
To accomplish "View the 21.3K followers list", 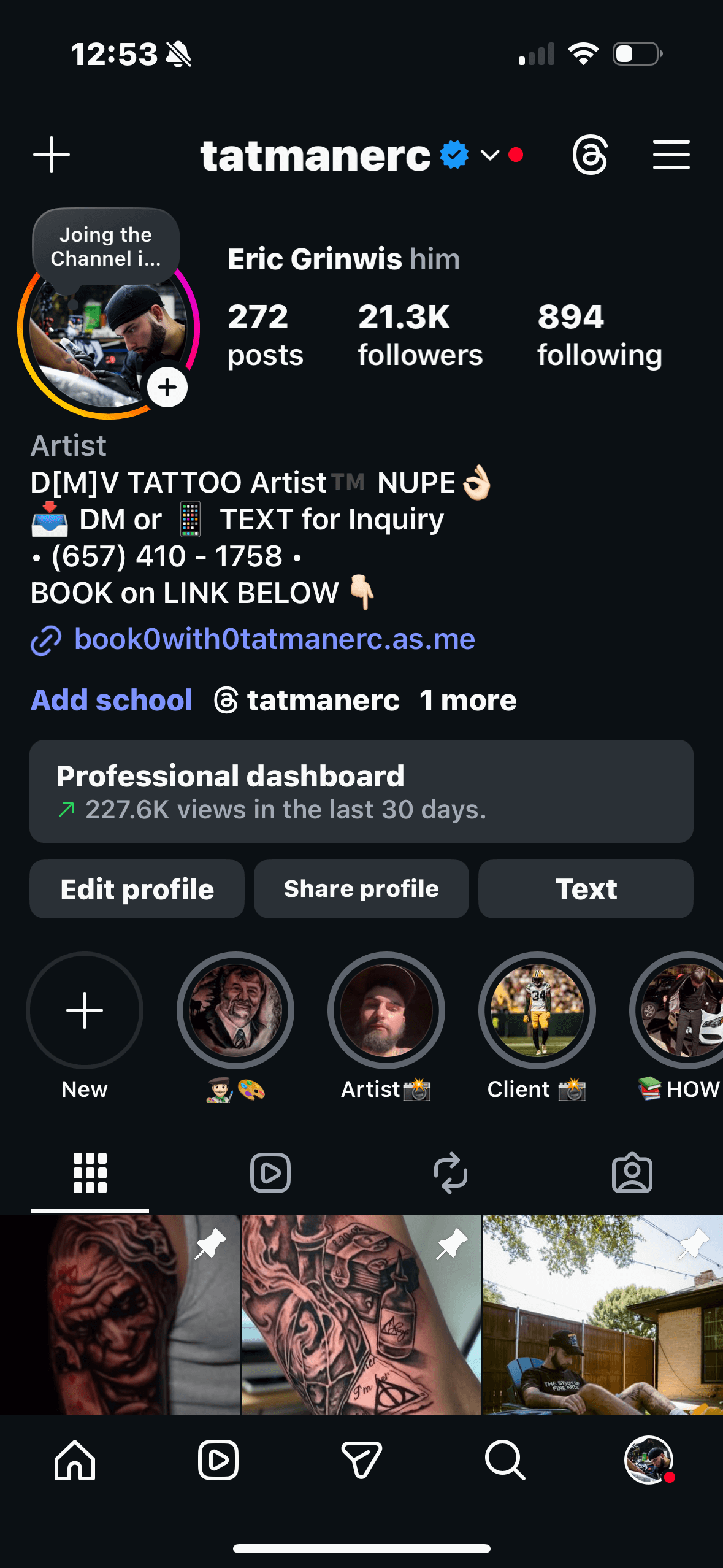I will (x=420, y=335).
